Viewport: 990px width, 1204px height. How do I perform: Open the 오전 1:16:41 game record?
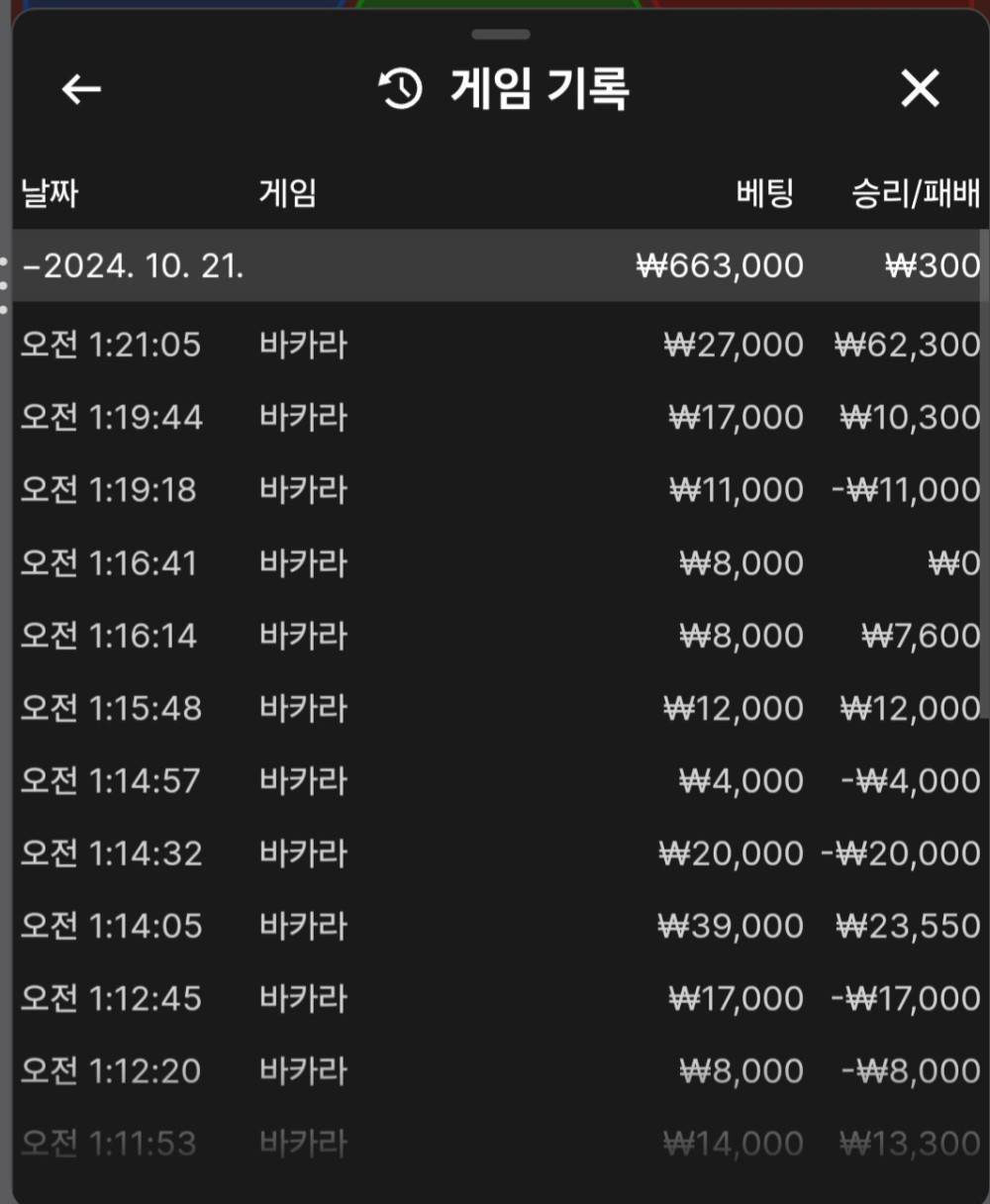495,563
